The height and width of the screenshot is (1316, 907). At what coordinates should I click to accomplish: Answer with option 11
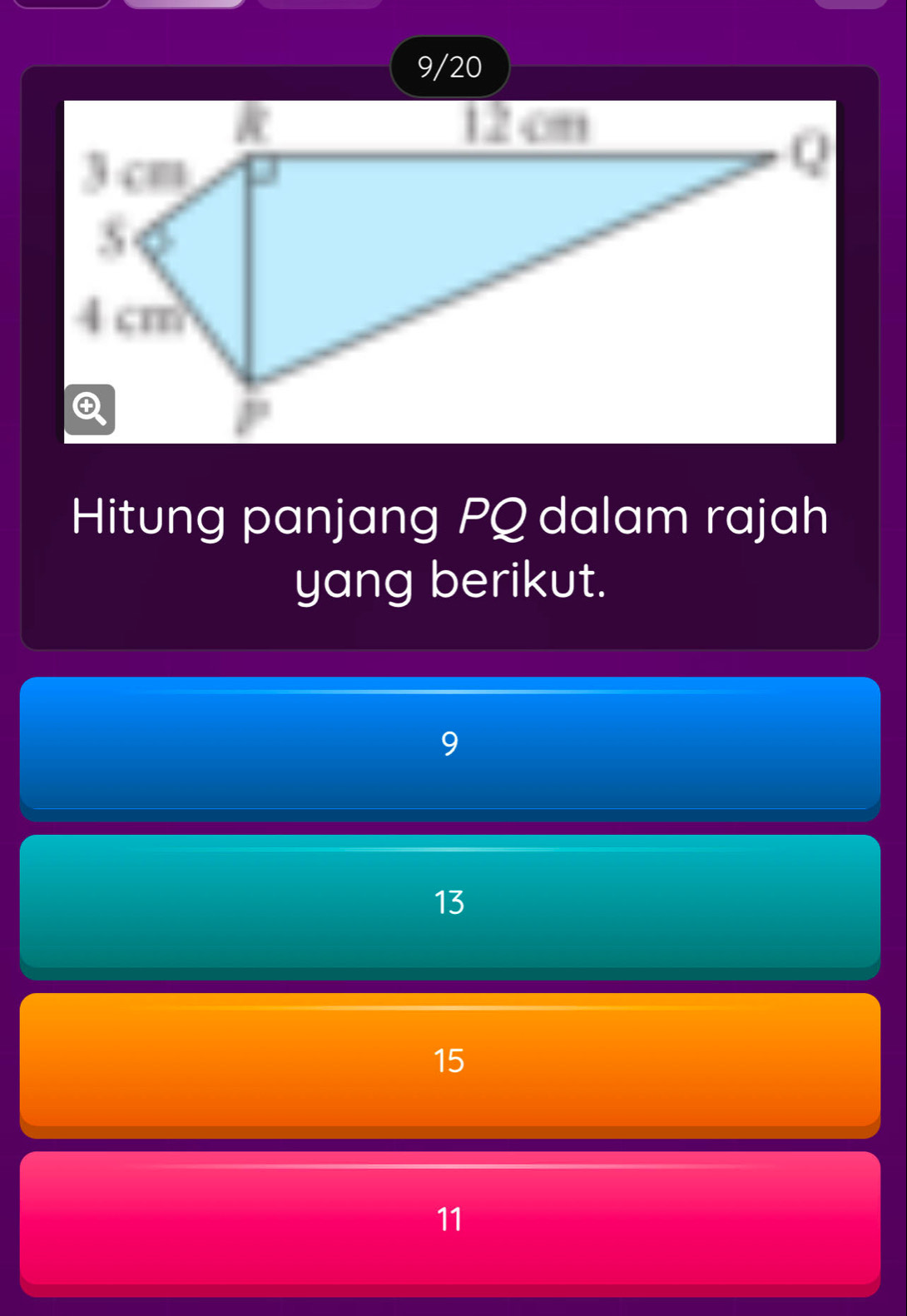pos(449,1219)
